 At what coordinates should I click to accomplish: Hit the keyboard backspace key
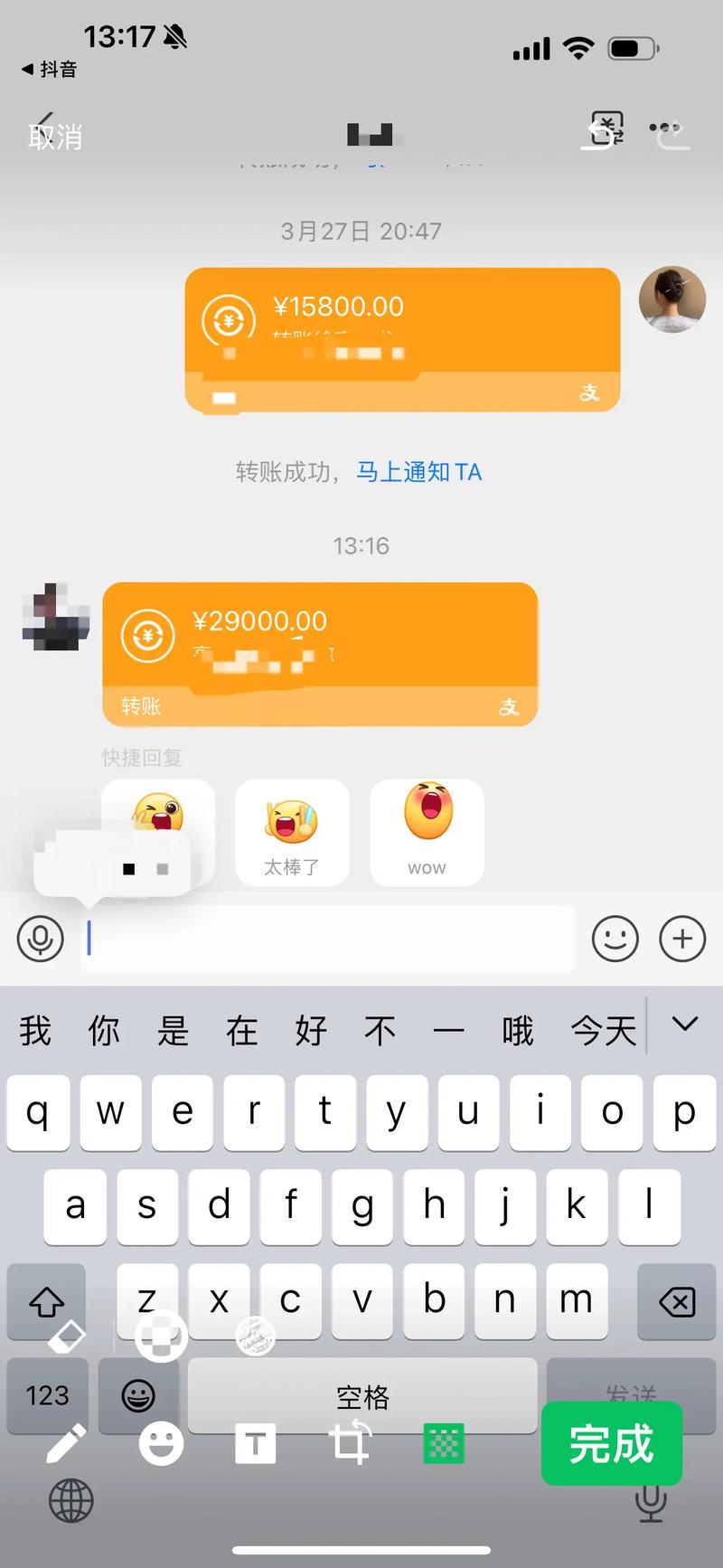click(x=677, y=1302)
